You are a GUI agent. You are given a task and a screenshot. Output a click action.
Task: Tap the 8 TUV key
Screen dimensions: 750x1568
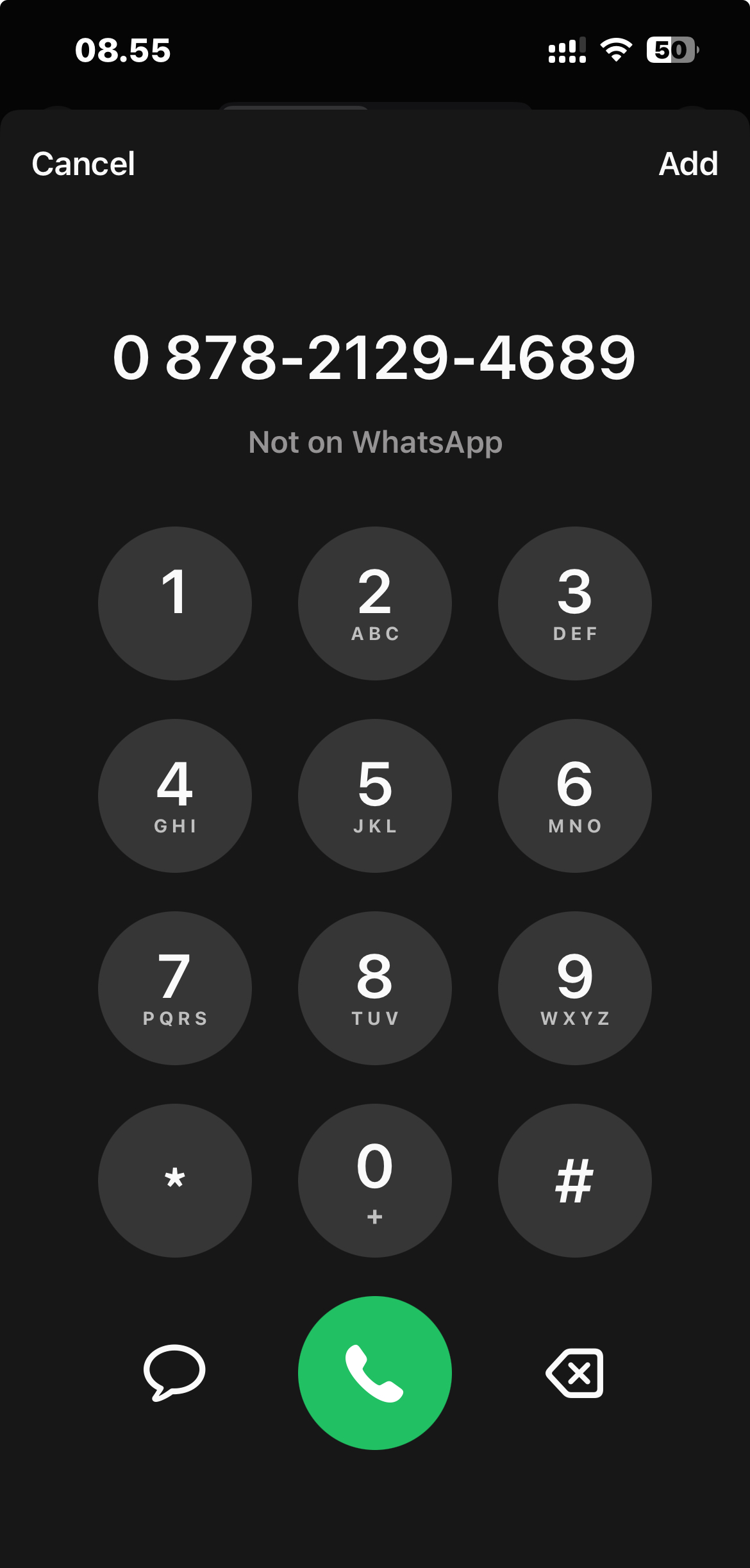pos(375,988)
